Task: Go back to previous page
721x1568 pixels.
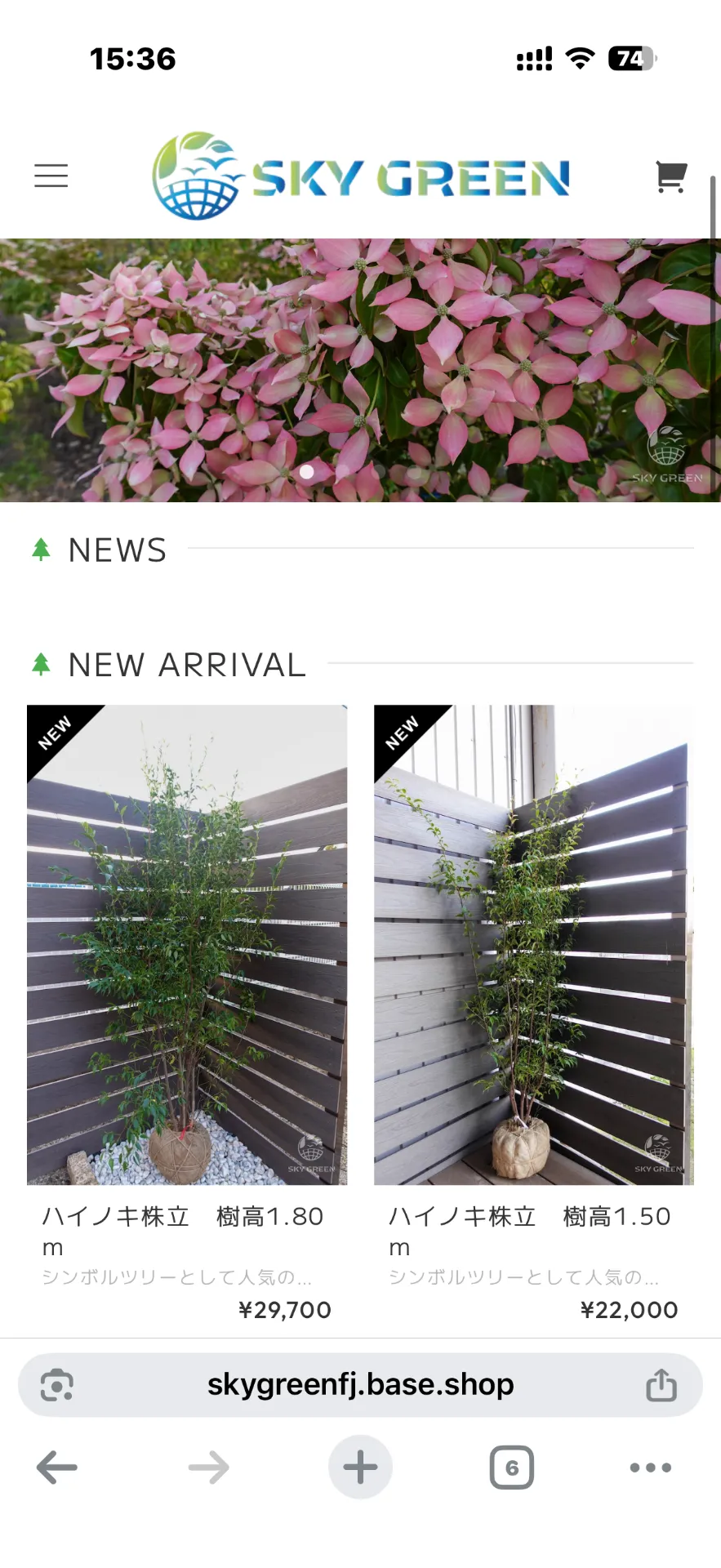Action: 57,1468
